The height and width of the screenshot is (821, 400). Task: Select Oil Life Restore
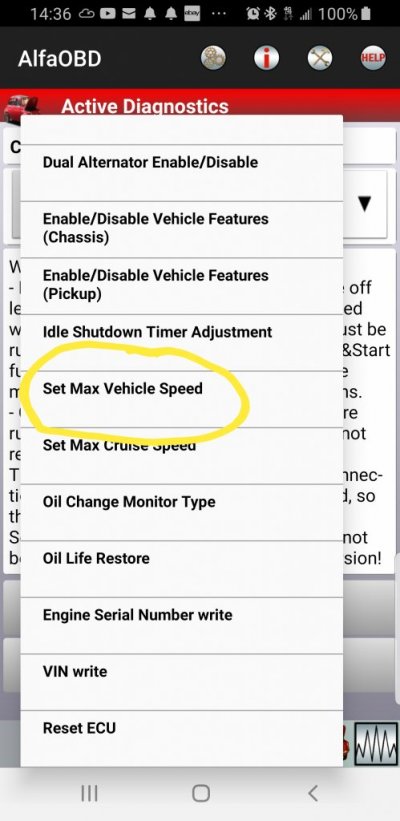pos(182,569)
